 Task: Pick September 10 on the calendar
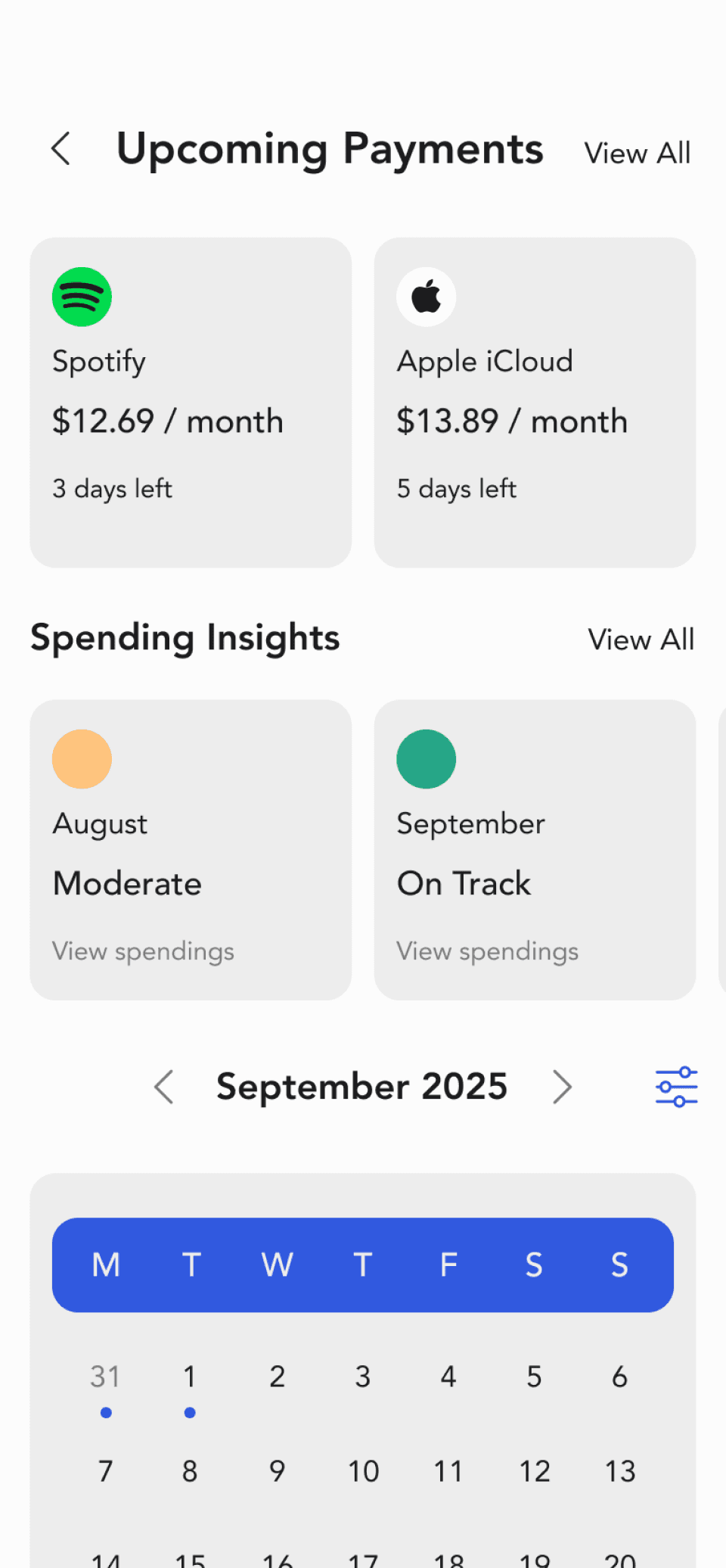click(363, 1471)
